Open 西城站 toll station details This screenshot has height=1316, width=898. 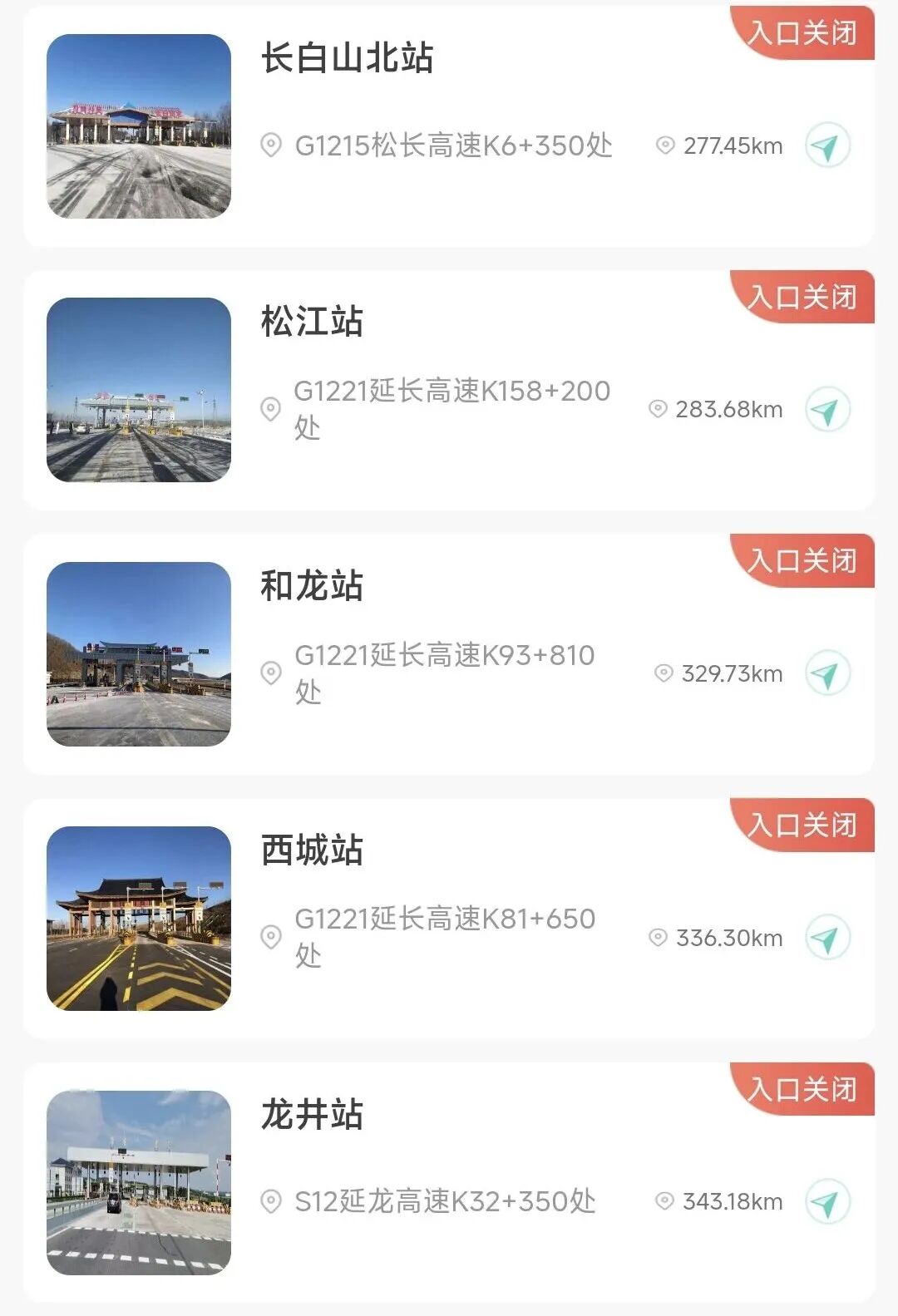click(313, 850)
